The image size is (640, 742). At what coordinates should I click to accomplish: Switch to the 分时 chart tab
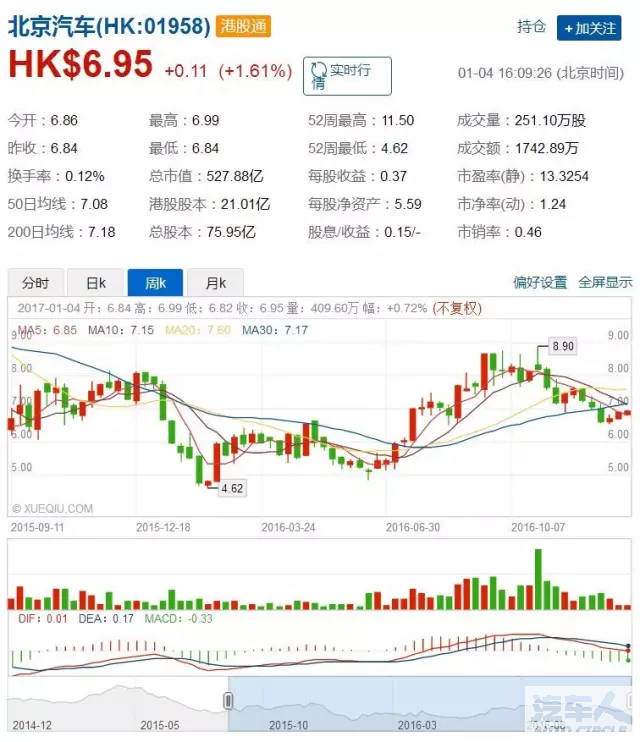pos(36,283)
